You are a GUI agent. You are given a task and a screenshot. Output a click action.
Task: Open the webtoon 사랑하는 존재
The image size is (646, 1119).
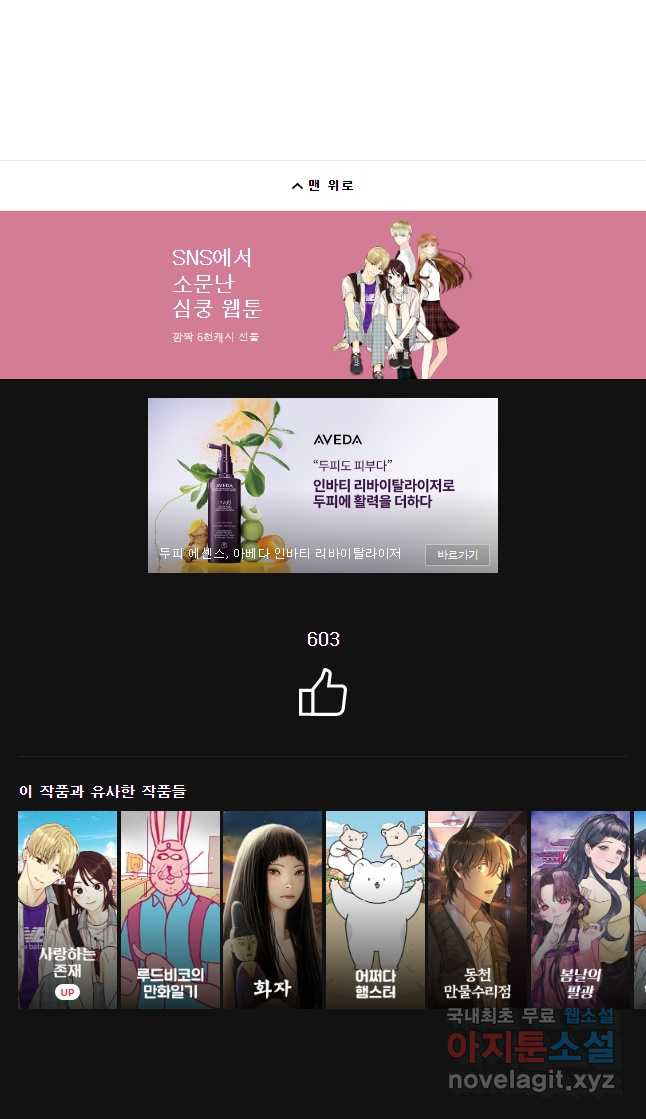(x=68, y=909)
